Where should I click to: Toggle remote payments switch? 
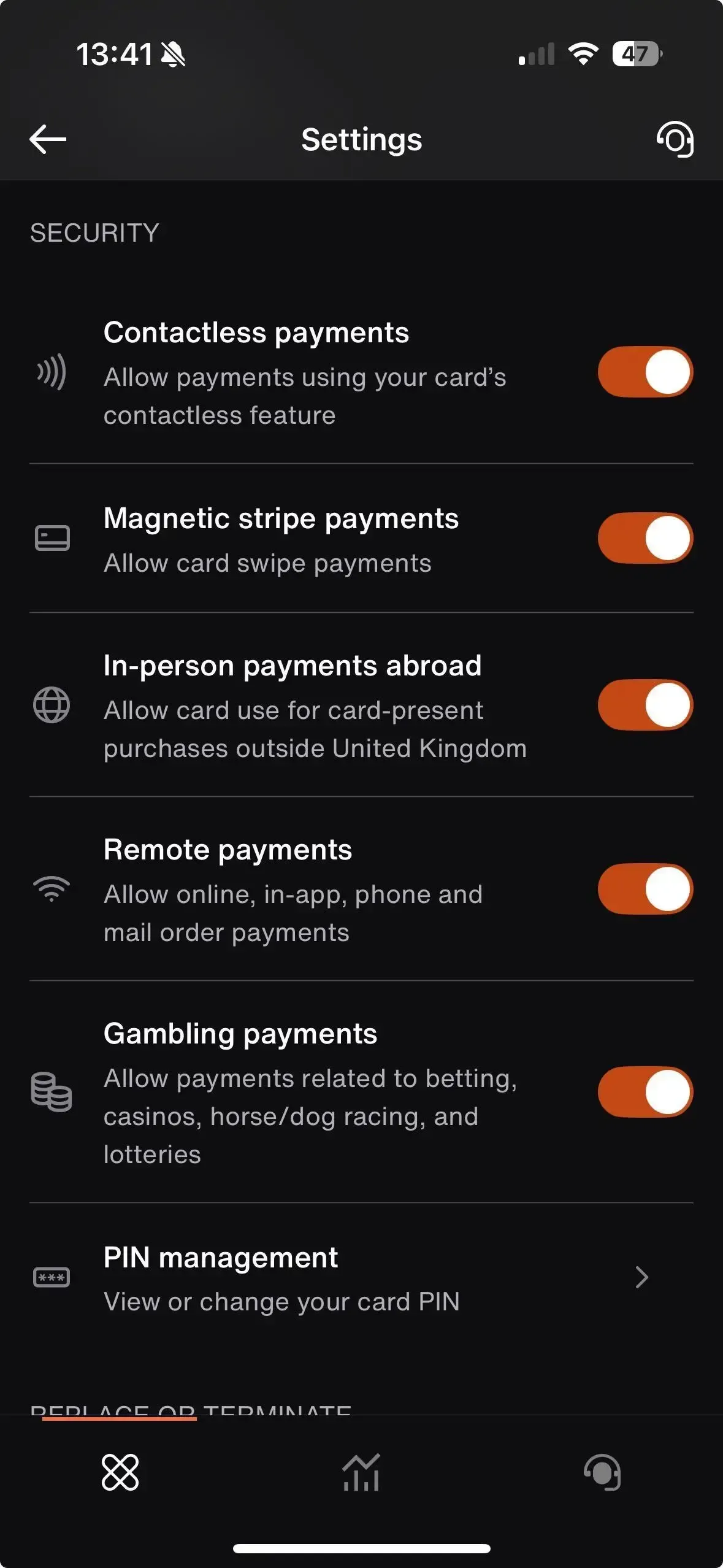[x=645, y=888]
